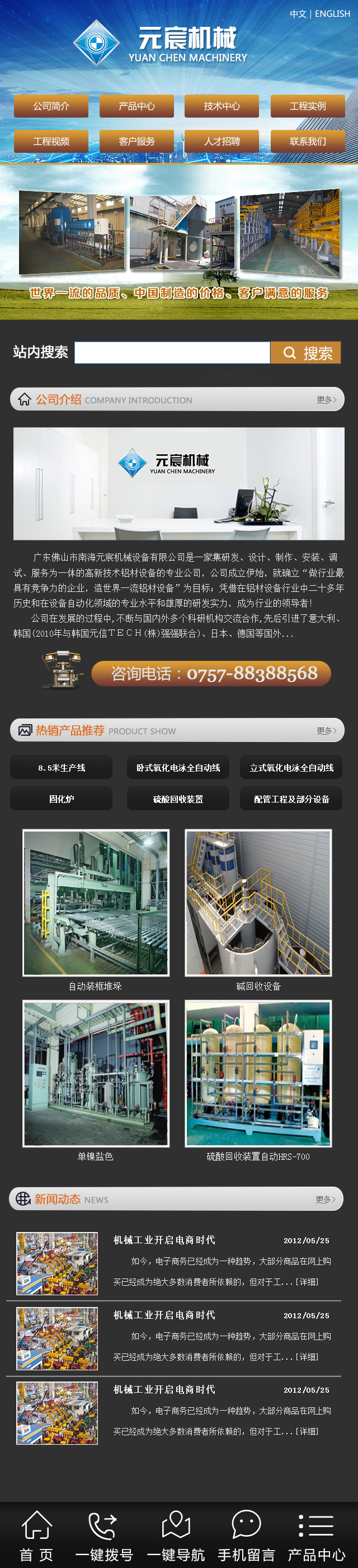The width and height of the screenshot is (358, 1568).
Task: Tap the 站内搜索 input field
Action: click(172, 352)
